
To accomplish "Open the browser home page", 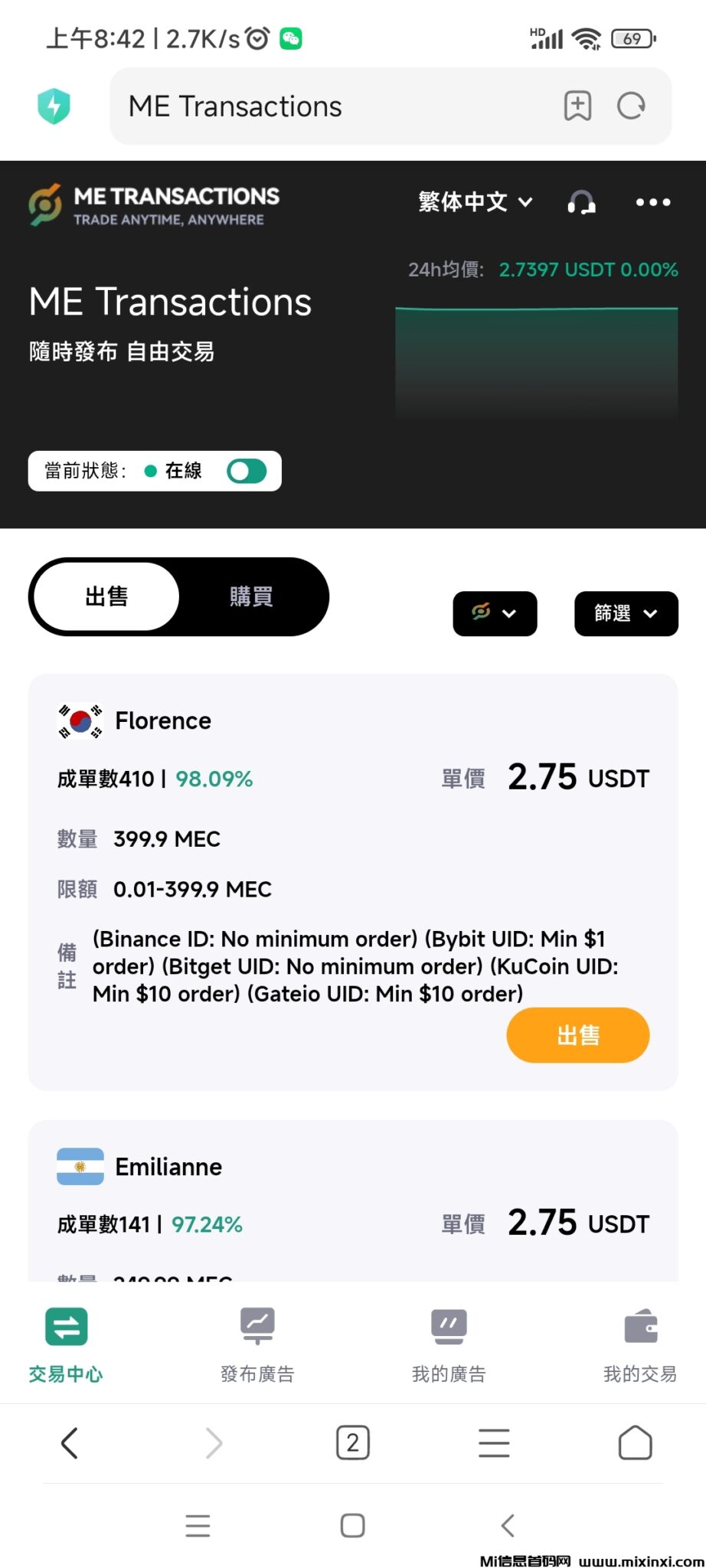I will (x=635, y=1443).
